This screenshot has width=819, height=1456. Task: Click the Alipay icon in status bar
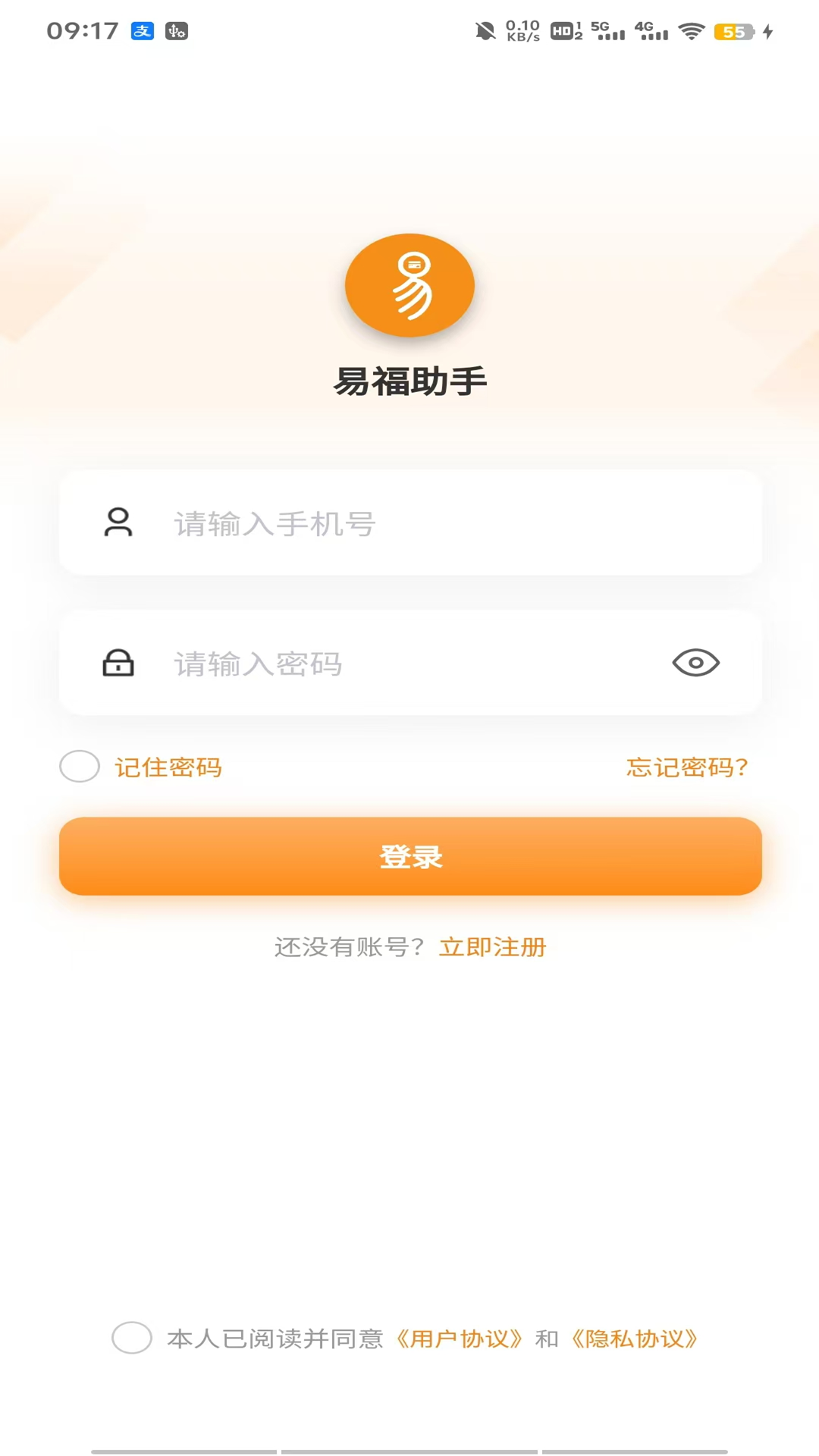point(144,32)
